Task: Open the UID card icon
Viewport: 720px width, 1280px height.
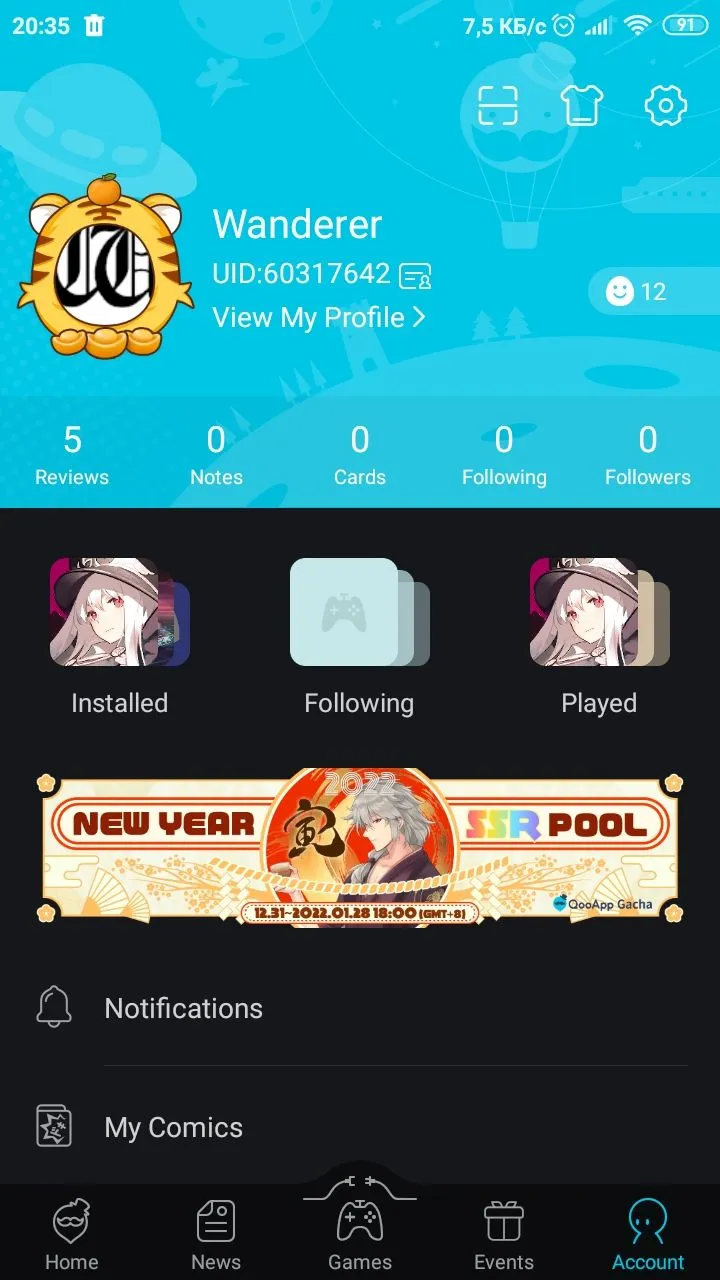Action: [415, 275]
